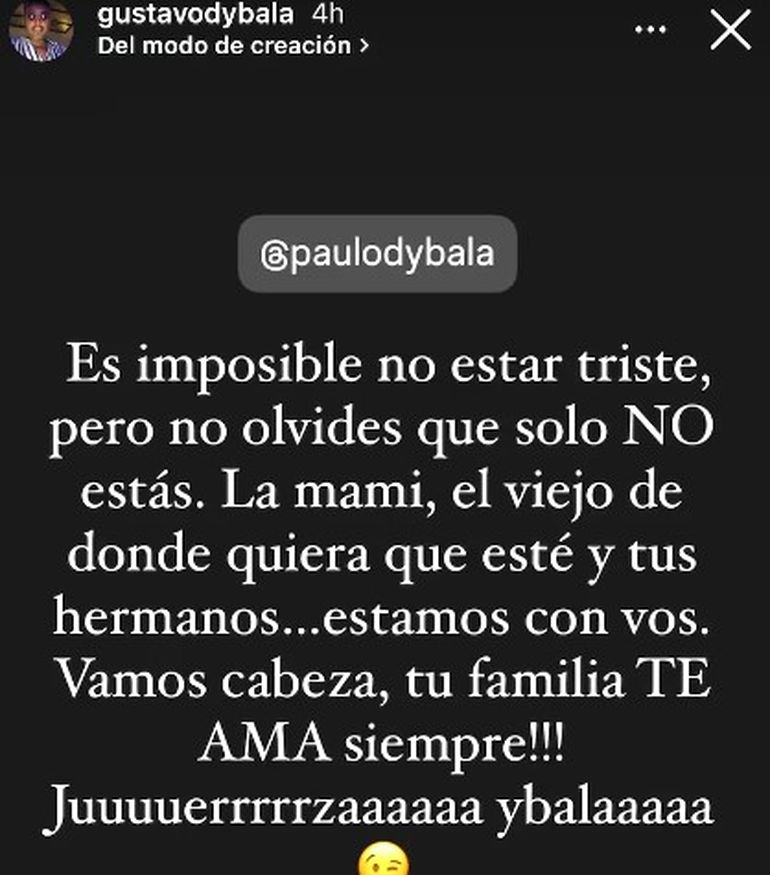
Task: Open gustavodybala's profile picture
Action: tap(41, 28)
